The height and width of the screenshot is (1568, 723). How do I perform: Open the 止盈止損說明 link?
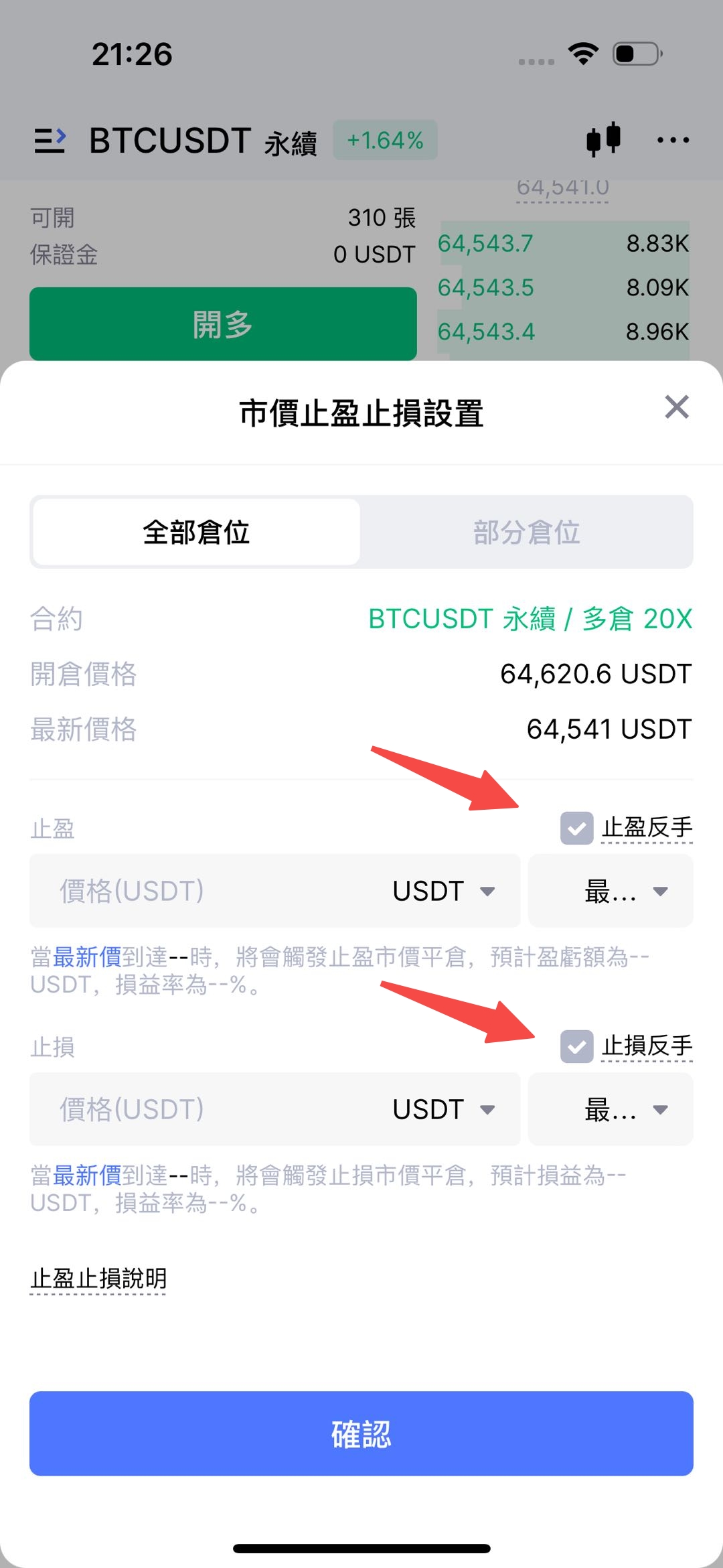click(x=98, y=1279)
